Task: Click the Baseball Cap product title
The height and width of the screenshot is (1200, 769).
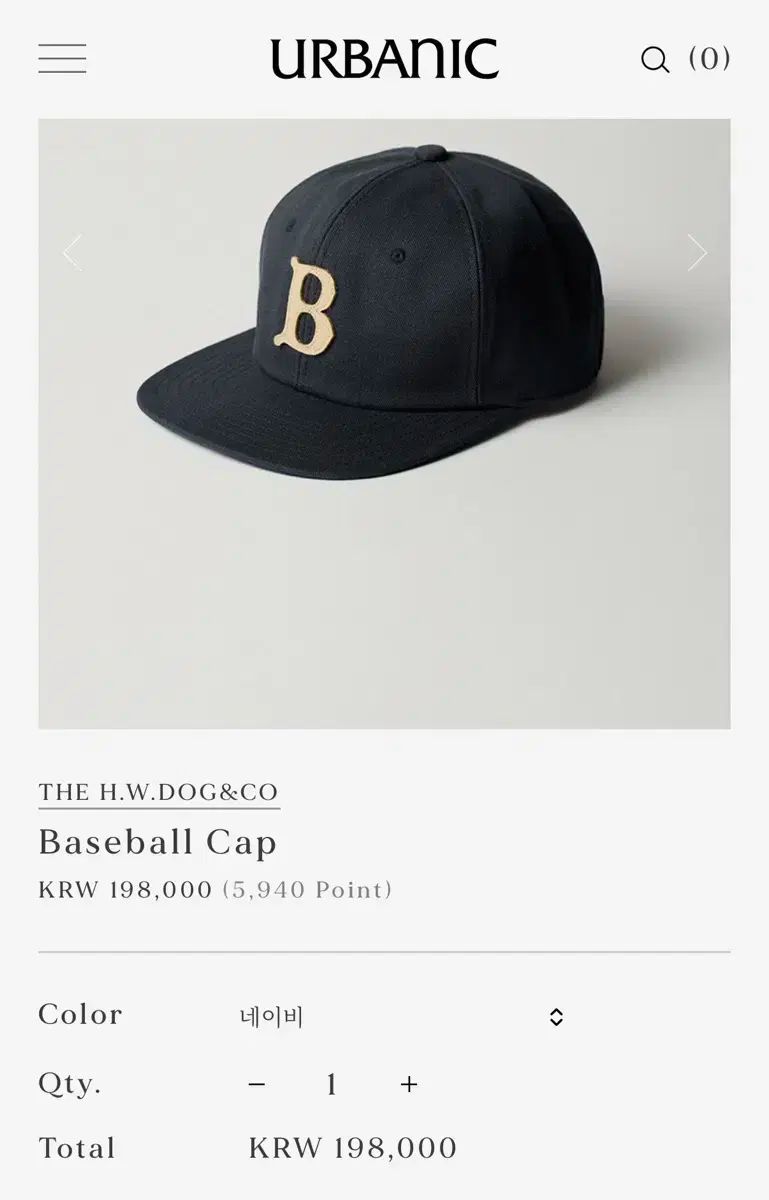Action: pyautogui.click(x=156, y=843)
